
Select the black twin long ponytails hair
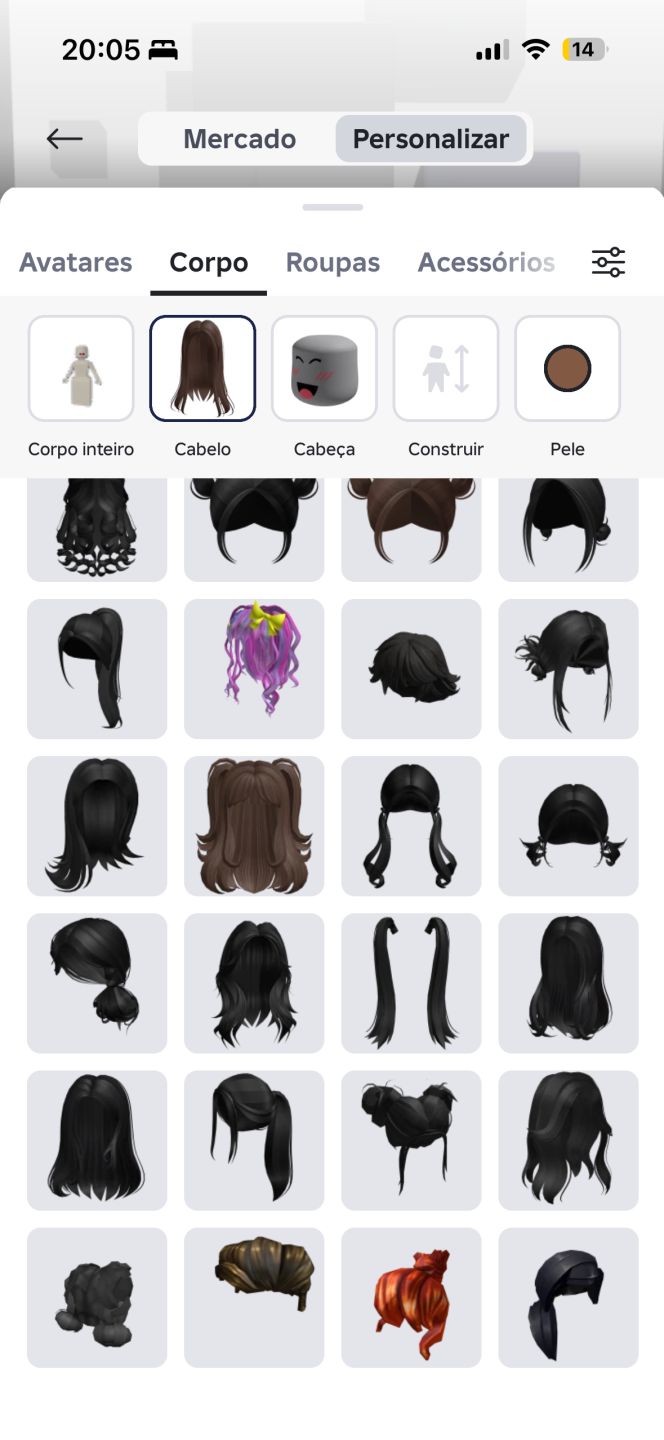tap(411, 983)
